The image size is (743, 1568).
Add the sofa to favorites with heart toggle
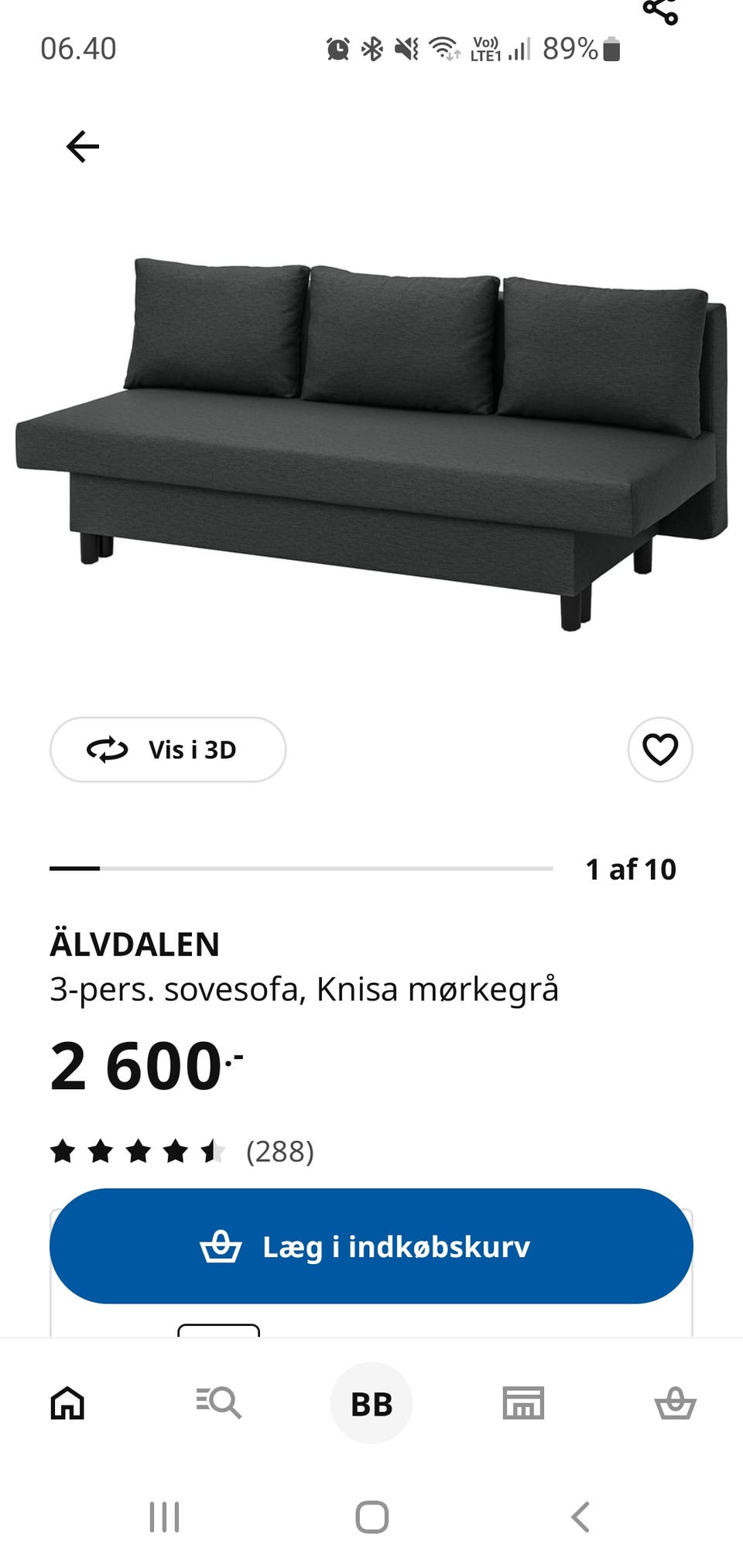659,749
